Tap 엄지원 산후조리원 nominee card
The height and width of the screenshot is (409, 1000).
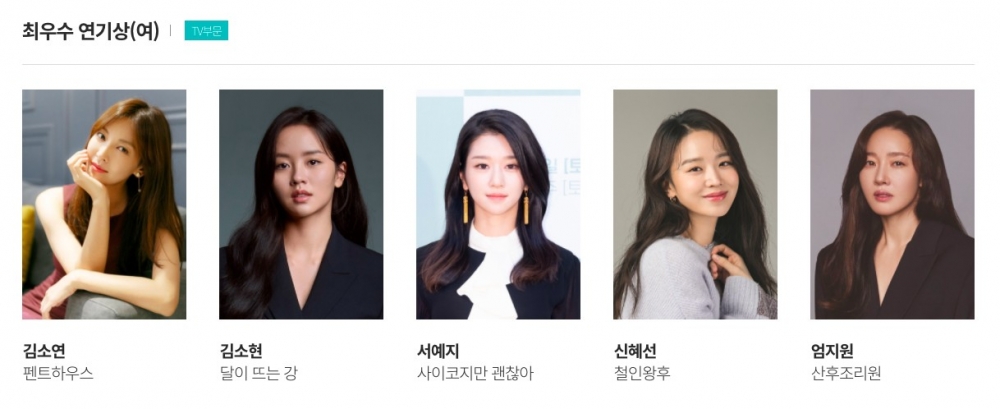coord(892,205)
